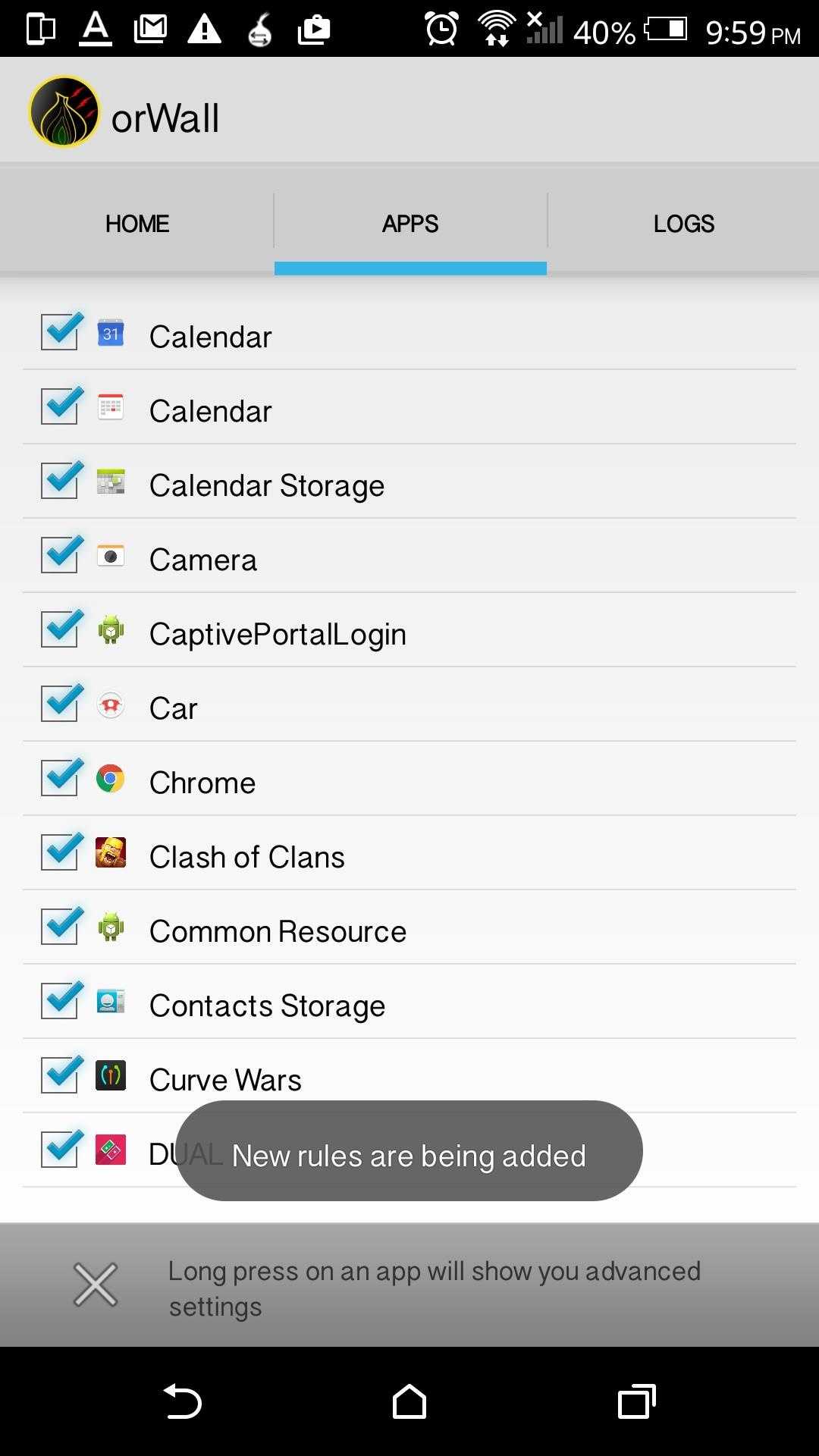Dismiss the long press hint banner
Screen dimensions: 819x1456
click(x=96, y=1285)
